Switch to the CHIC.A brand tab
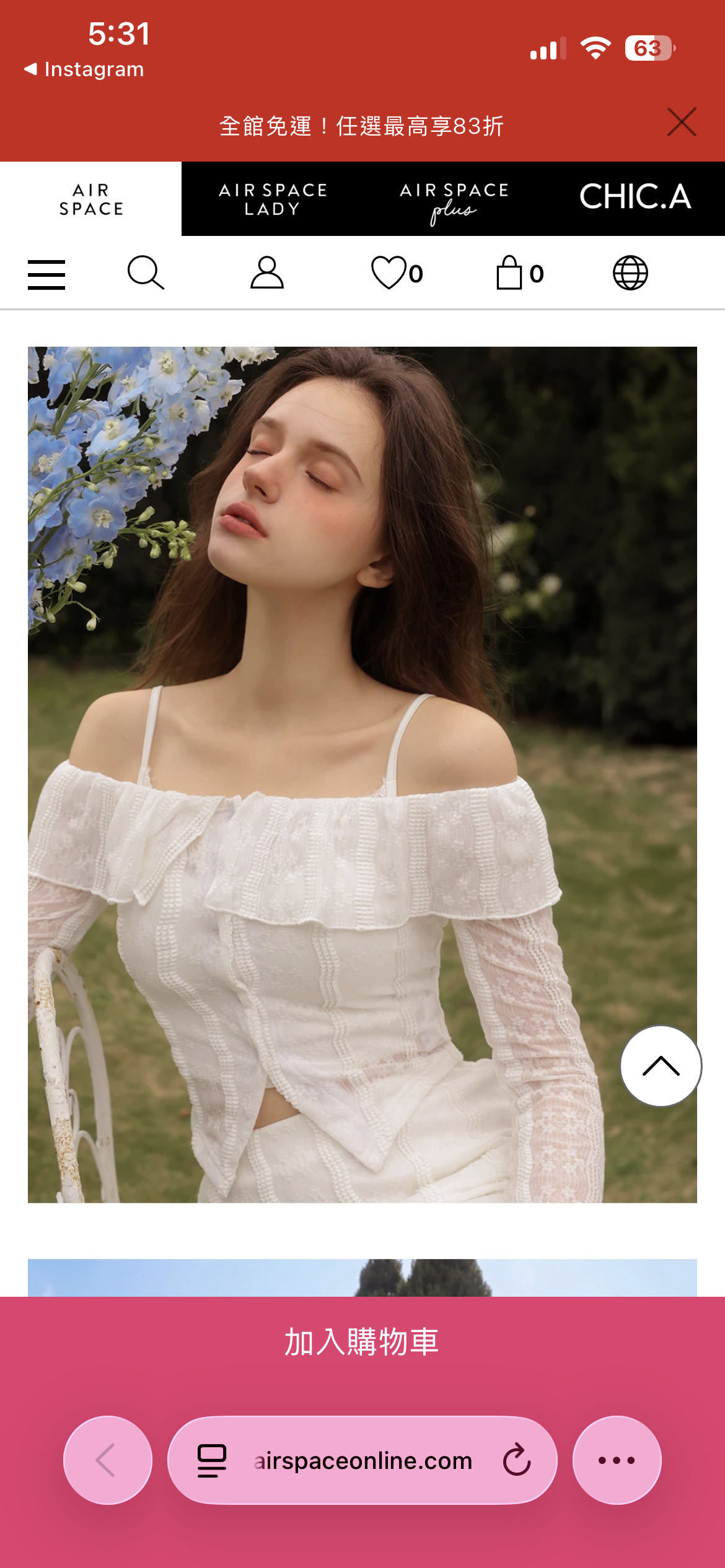Viewport: 725px width, 1568px height. pos(635,198)
